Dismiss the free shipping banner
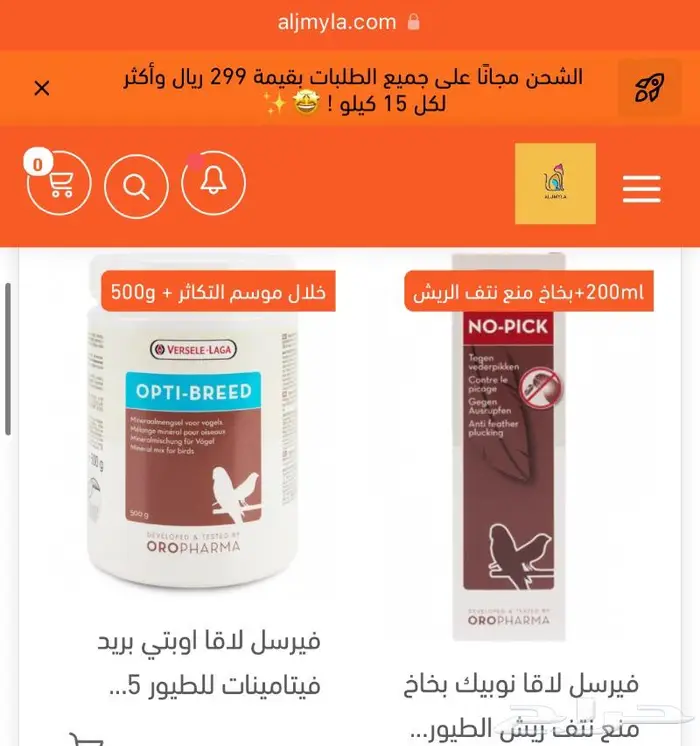Image resolution: width=700 pixels, height=746 pixels. point(42,89)
